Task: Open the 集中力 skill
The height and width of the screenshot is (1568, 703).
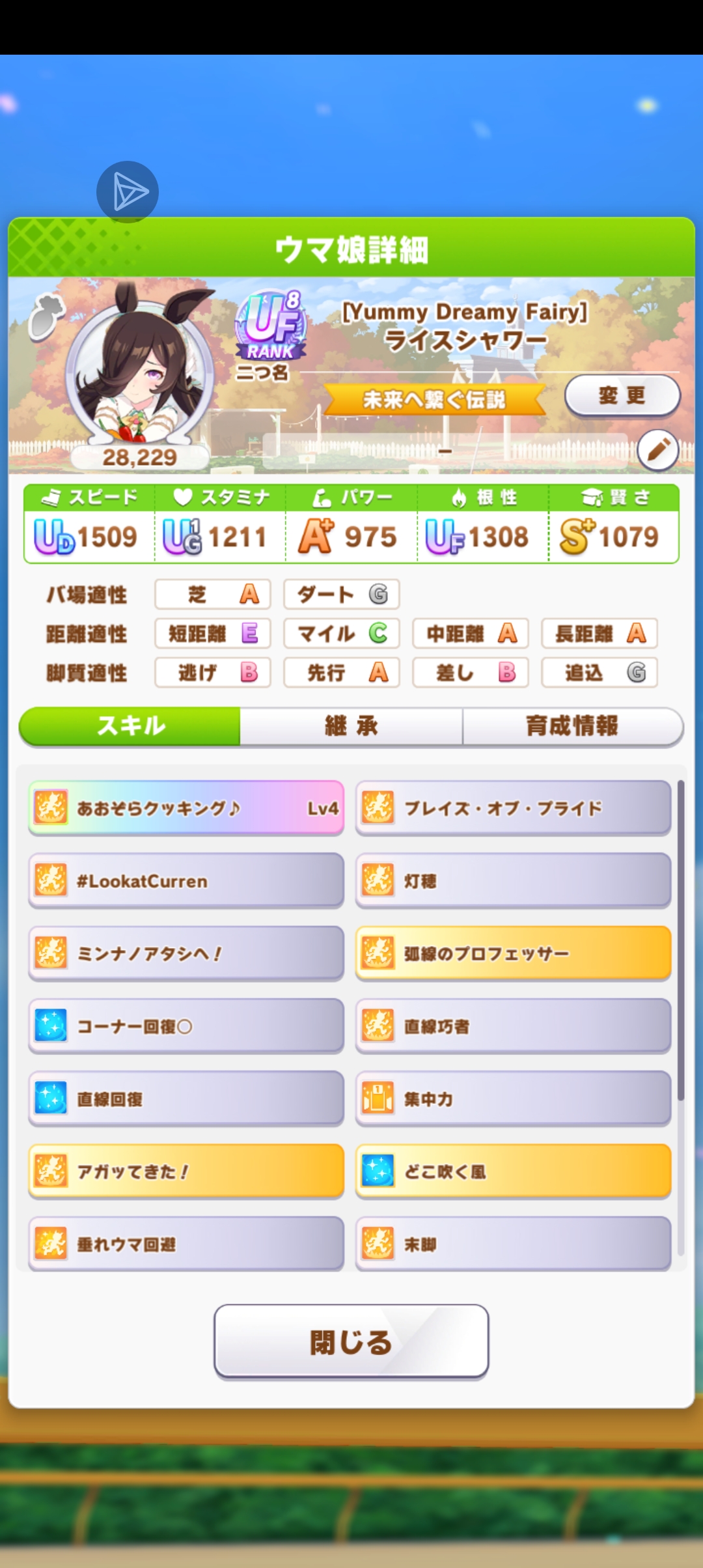Action: [513, 1099]
